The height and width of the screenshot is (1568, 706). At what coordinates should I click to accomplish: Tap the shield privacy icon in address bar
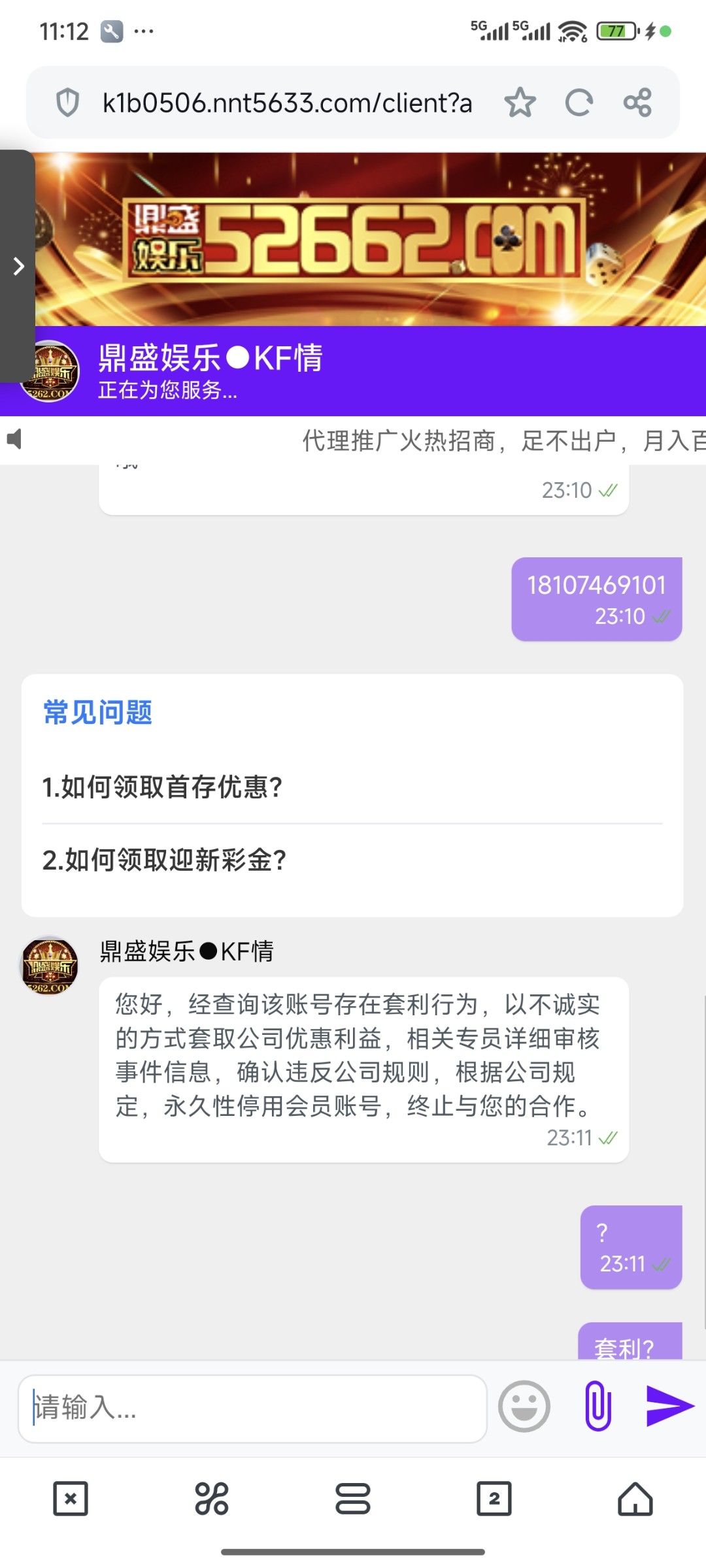67,103
